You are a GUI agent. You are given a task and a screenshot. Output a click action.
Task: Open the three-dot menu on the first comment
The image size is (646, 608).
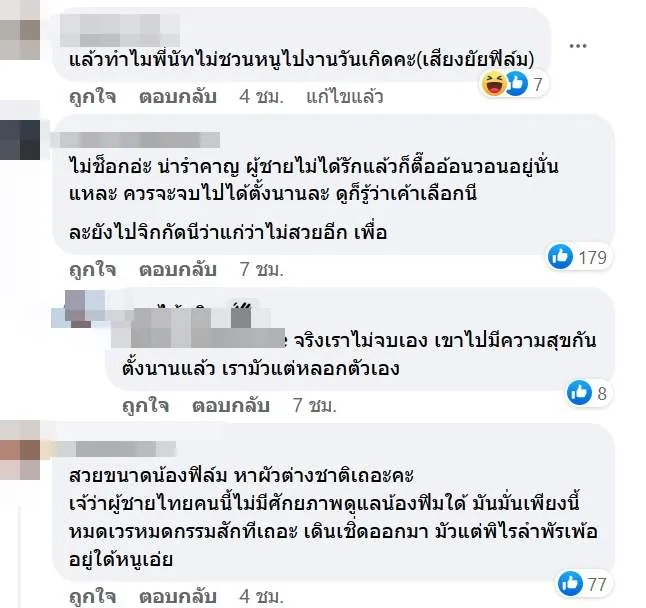coord(577,46)
